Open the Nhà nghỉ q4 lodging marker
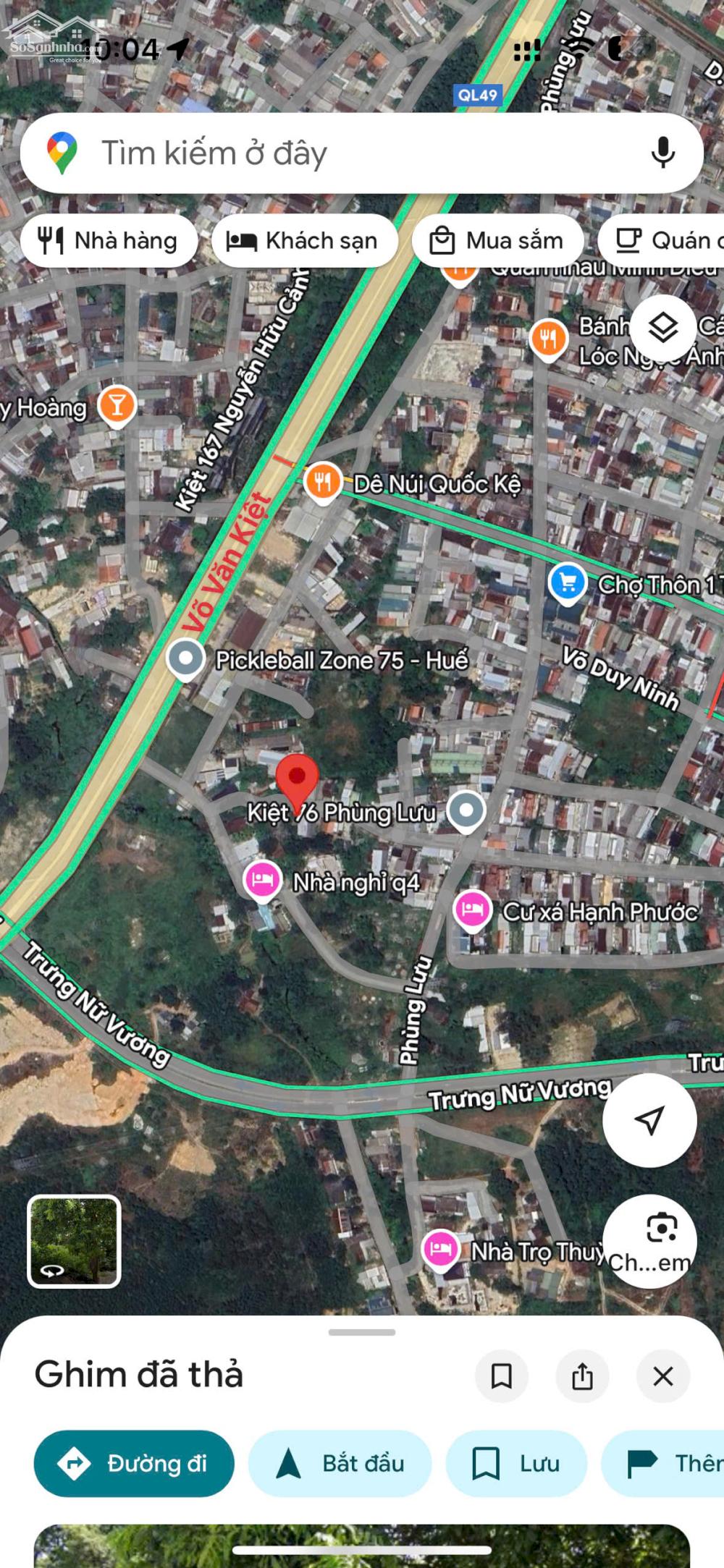 (262, 880)
